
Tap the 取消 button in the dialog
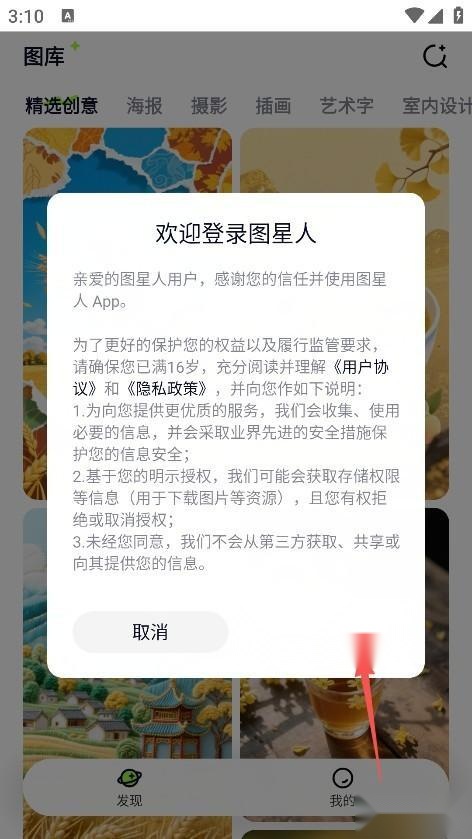click(150, 632)
